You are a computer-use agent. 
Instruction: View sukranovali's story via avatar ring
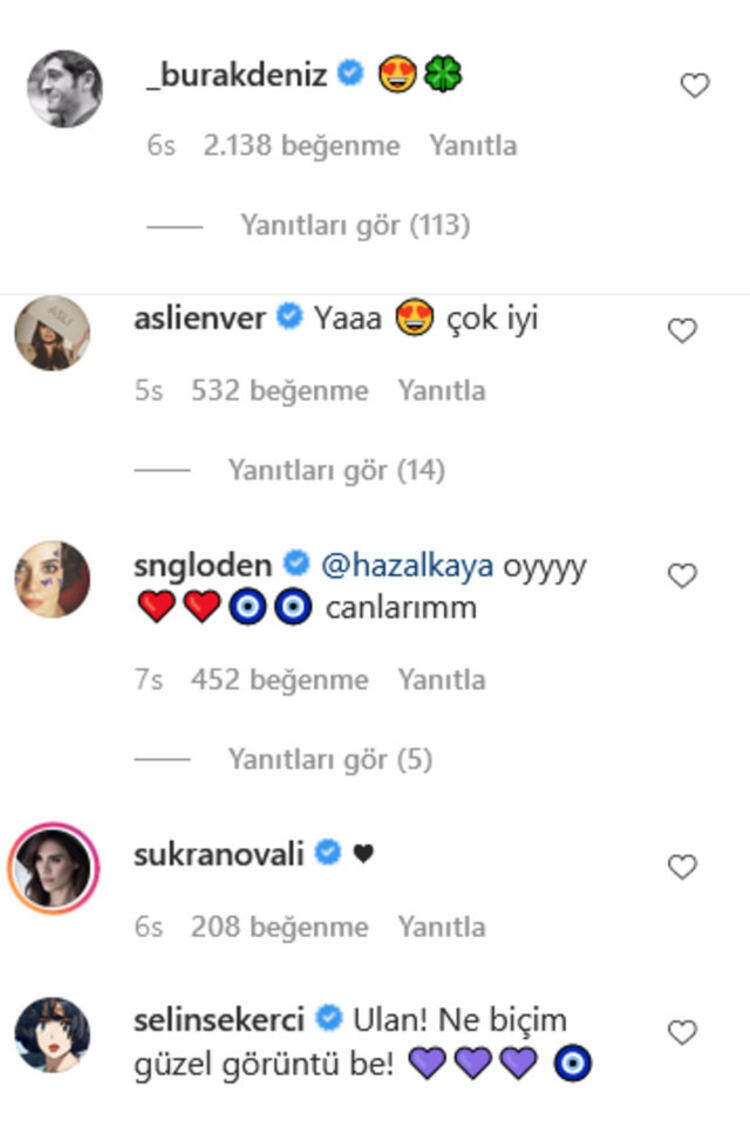[x=54, y=869]
